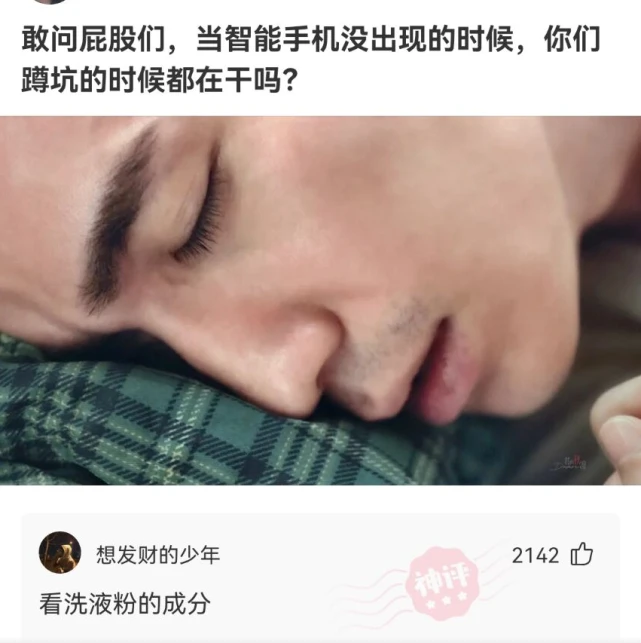Like the comment by 想发财的少年

(582, 555)
